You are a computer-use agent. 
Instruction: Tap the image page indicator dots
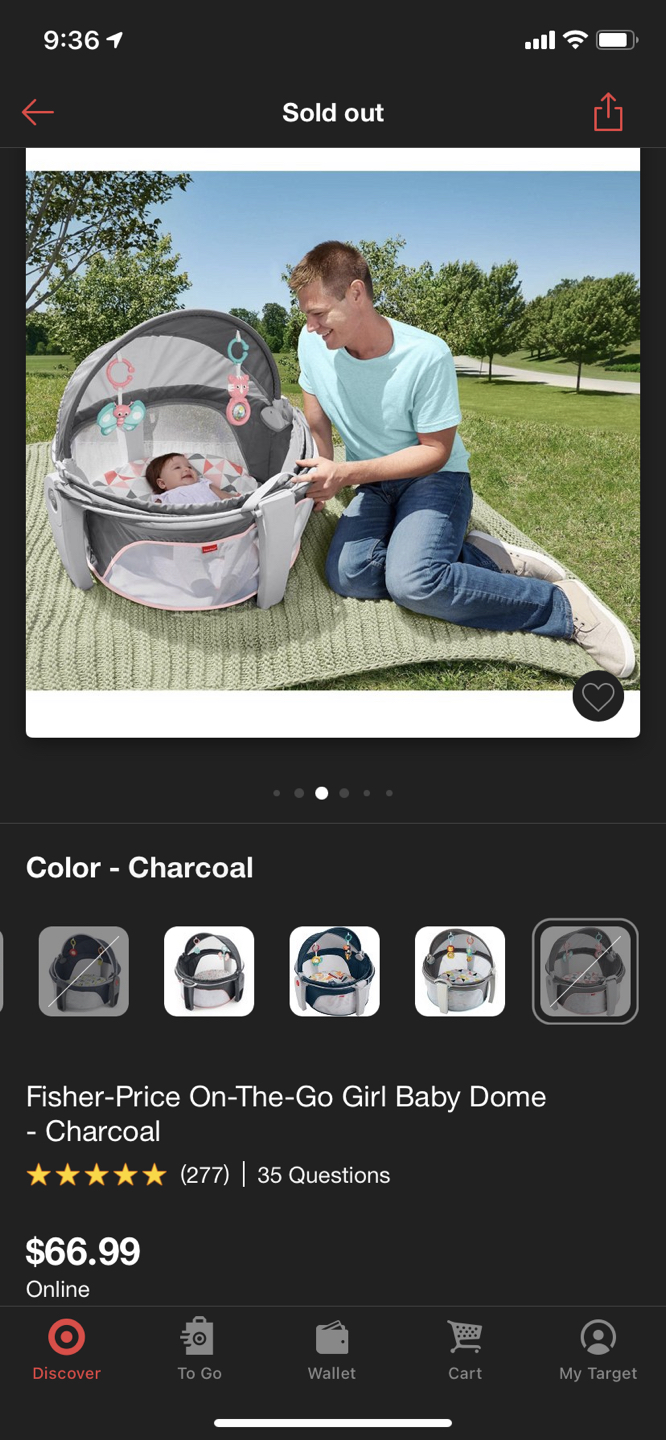(333, 793)
